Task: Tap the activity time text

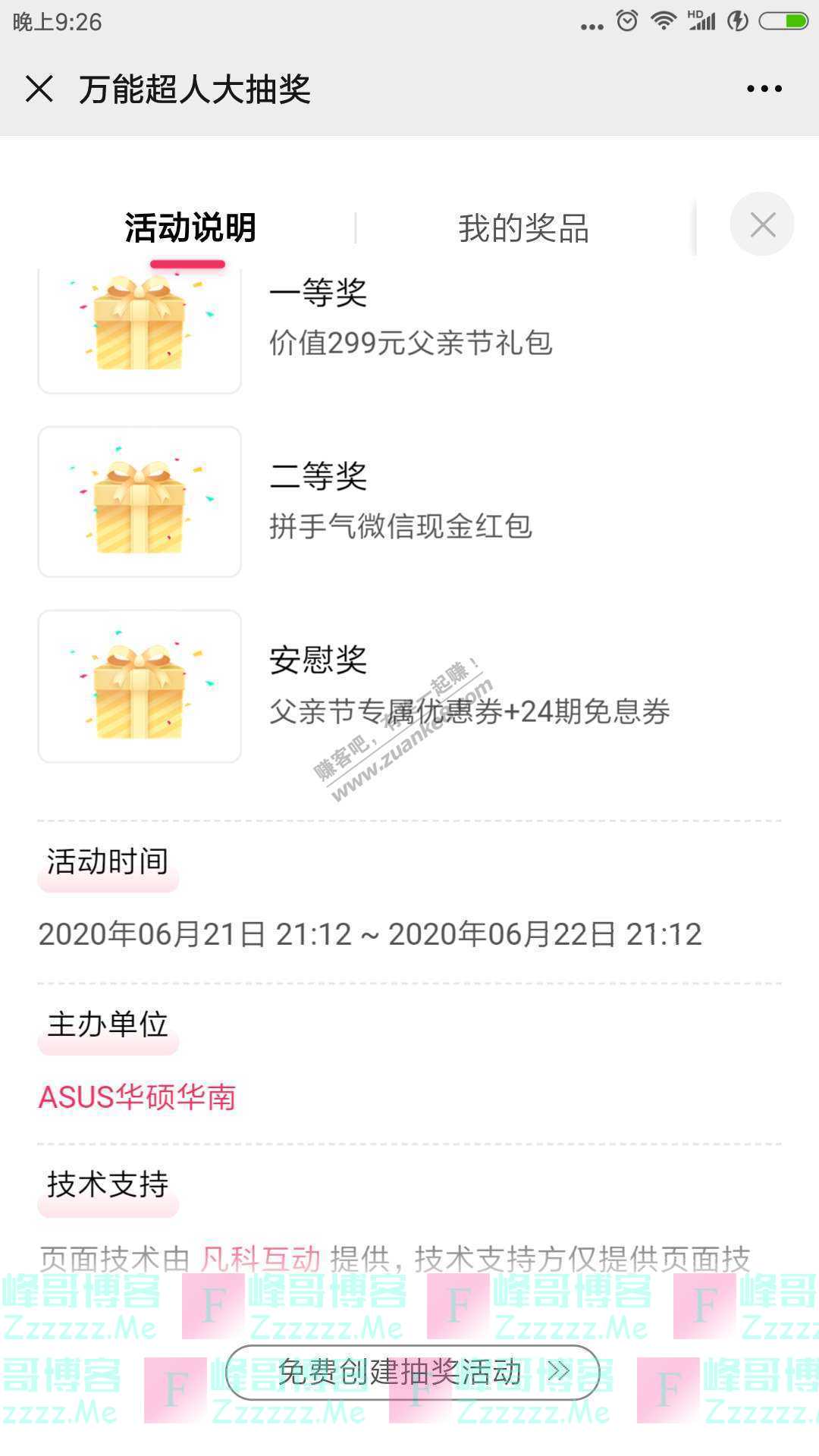Action: pos(370,936)
